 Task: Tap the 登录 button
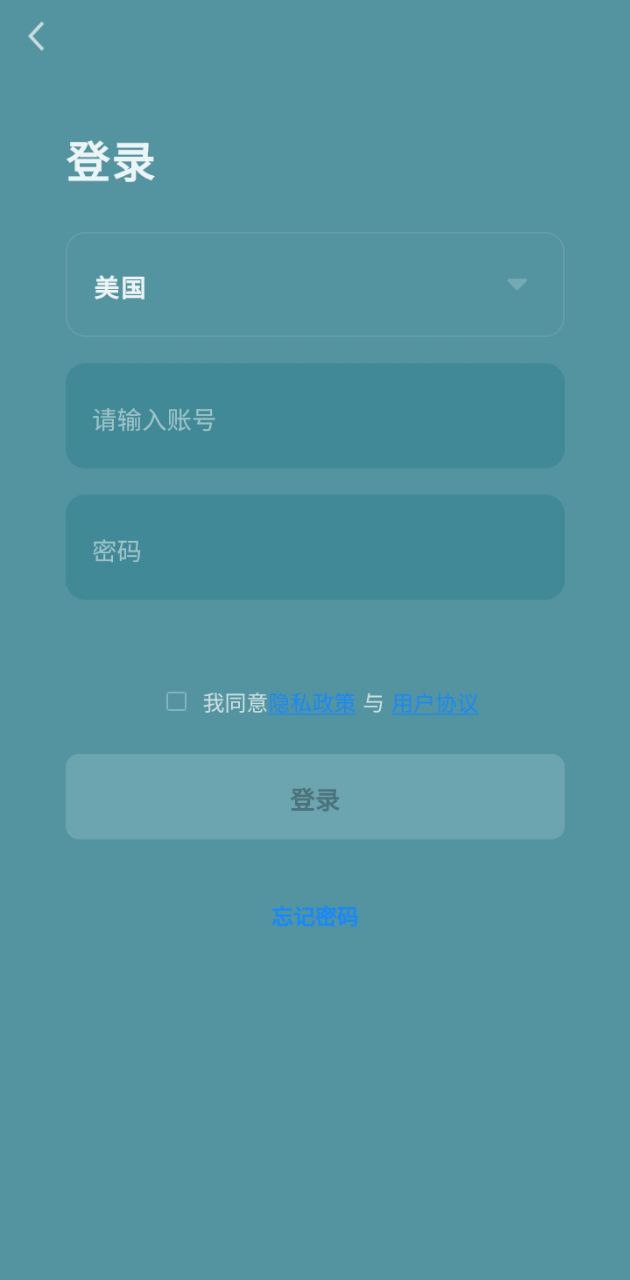point(315,797)
